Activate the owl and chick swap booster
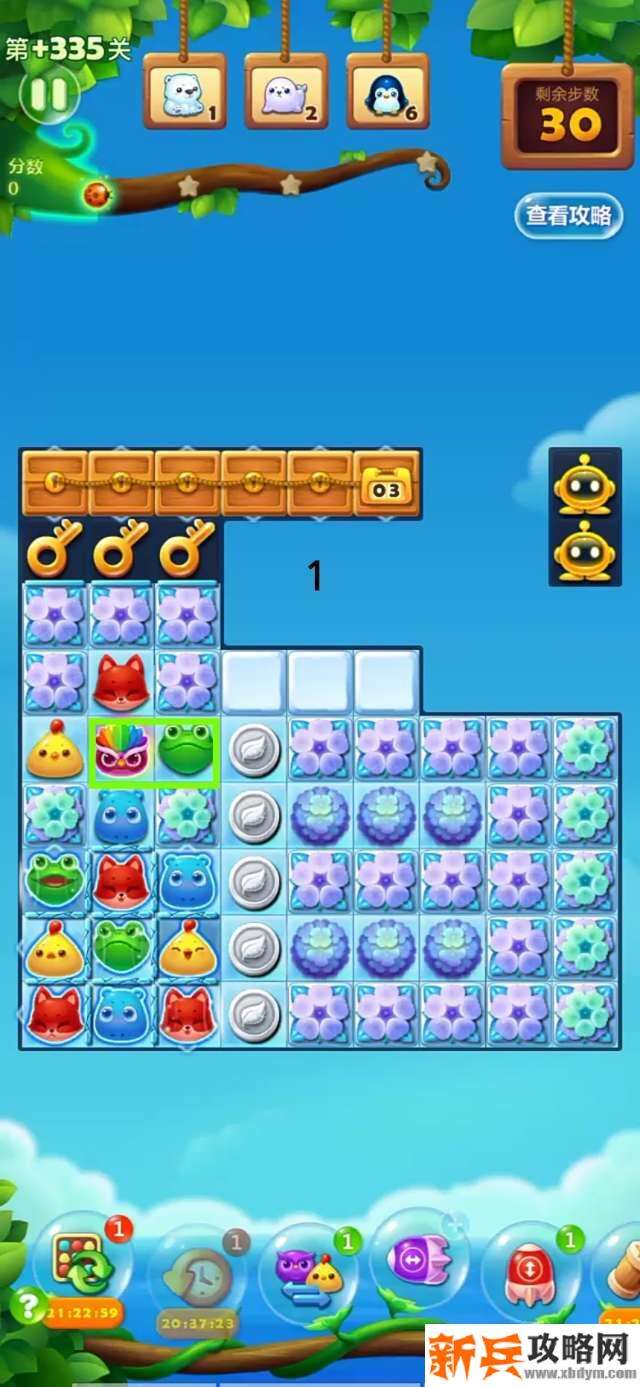The width and height of the screenshot is (640, 1387). pos(309,1274)
